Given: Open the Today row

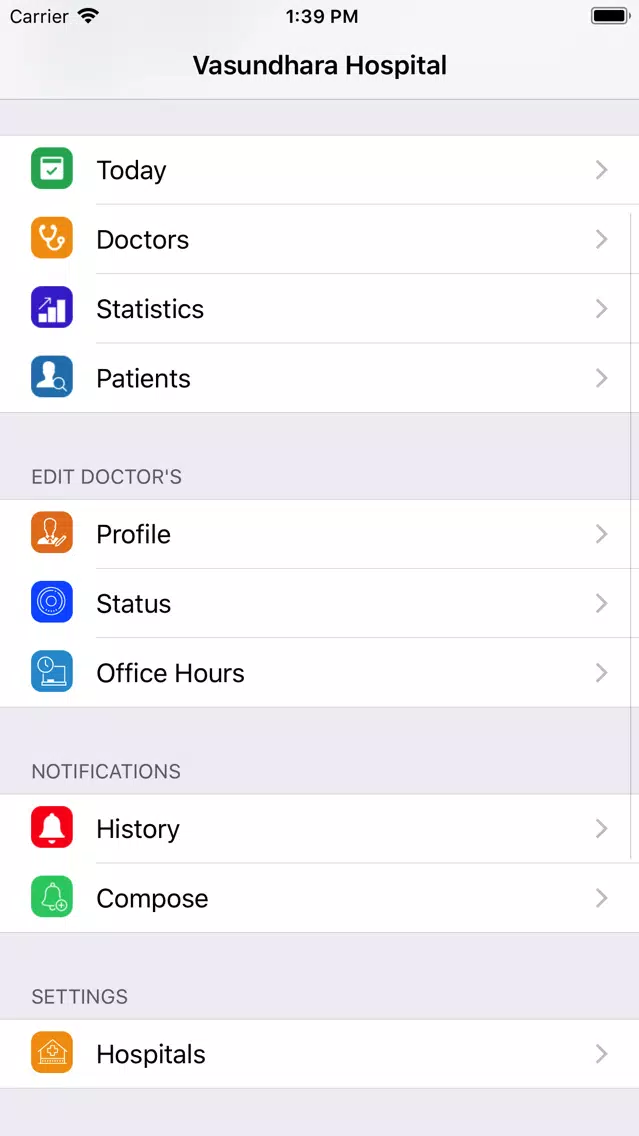Looking at the screenshot, I should pos(320,170).
